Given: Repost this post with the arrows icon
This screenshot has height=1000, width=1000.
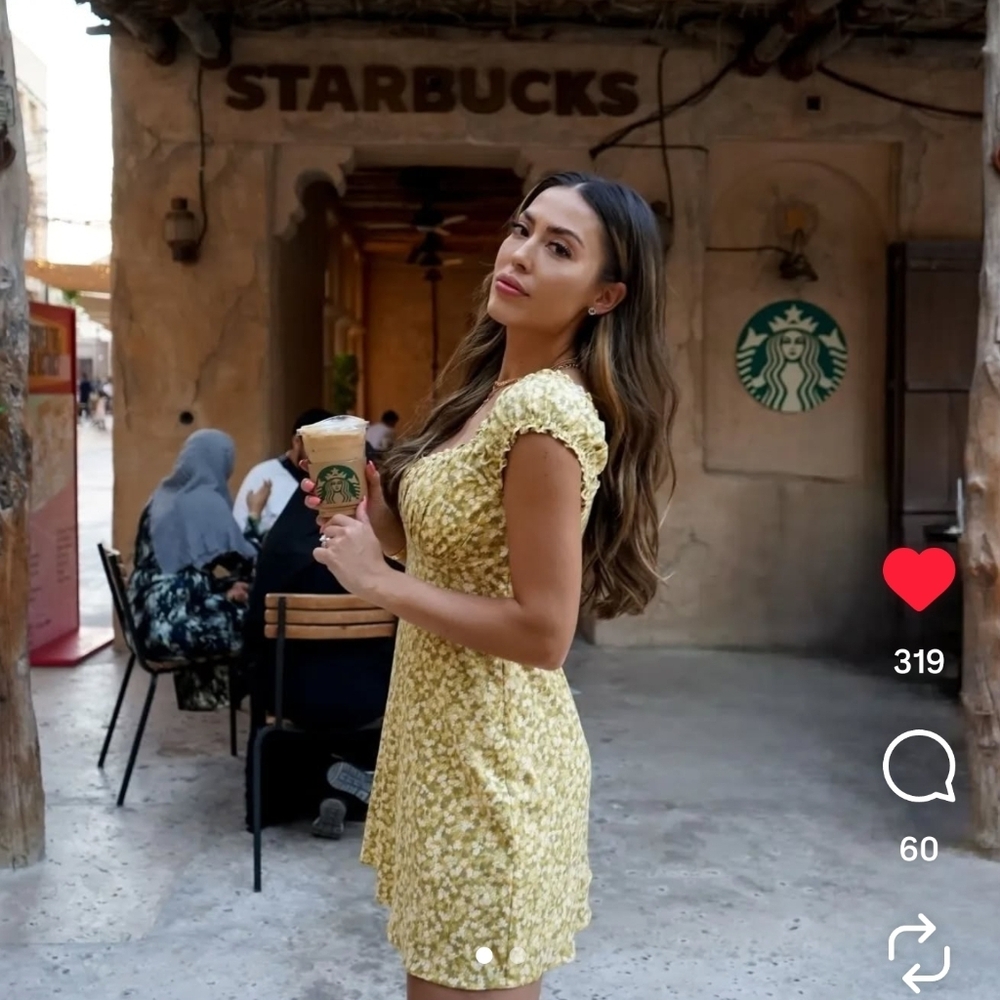Looking at the screenshot, I should (919, 952).
